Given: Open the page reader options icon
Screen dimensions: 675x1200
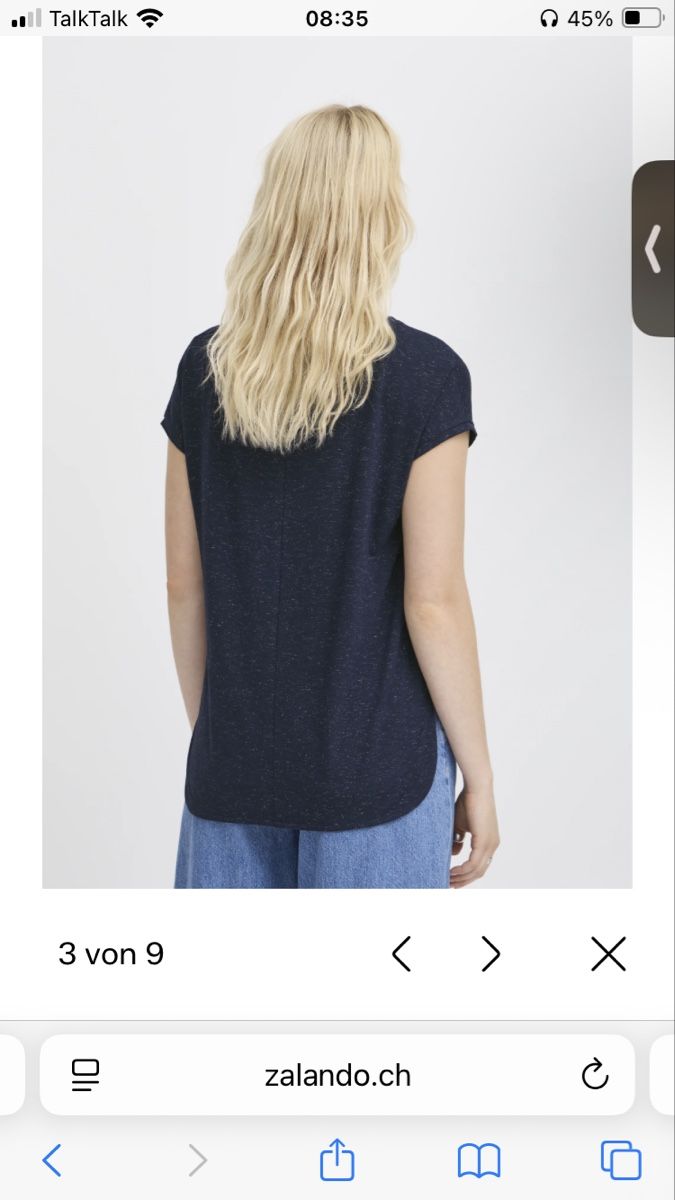Looking at the screenshot, I should click(x=86, y=1075).
